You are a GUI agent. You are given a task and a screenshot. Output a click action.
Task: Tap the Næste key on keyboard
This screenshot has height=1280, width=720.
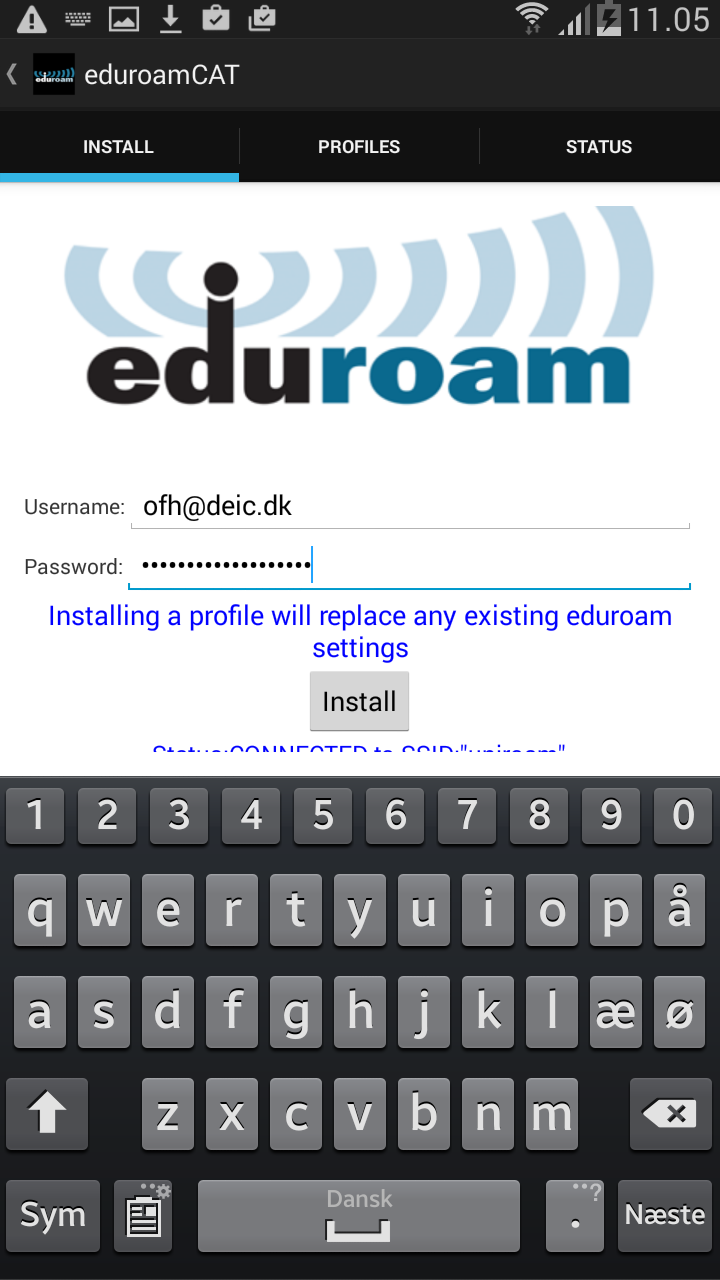664,1215
